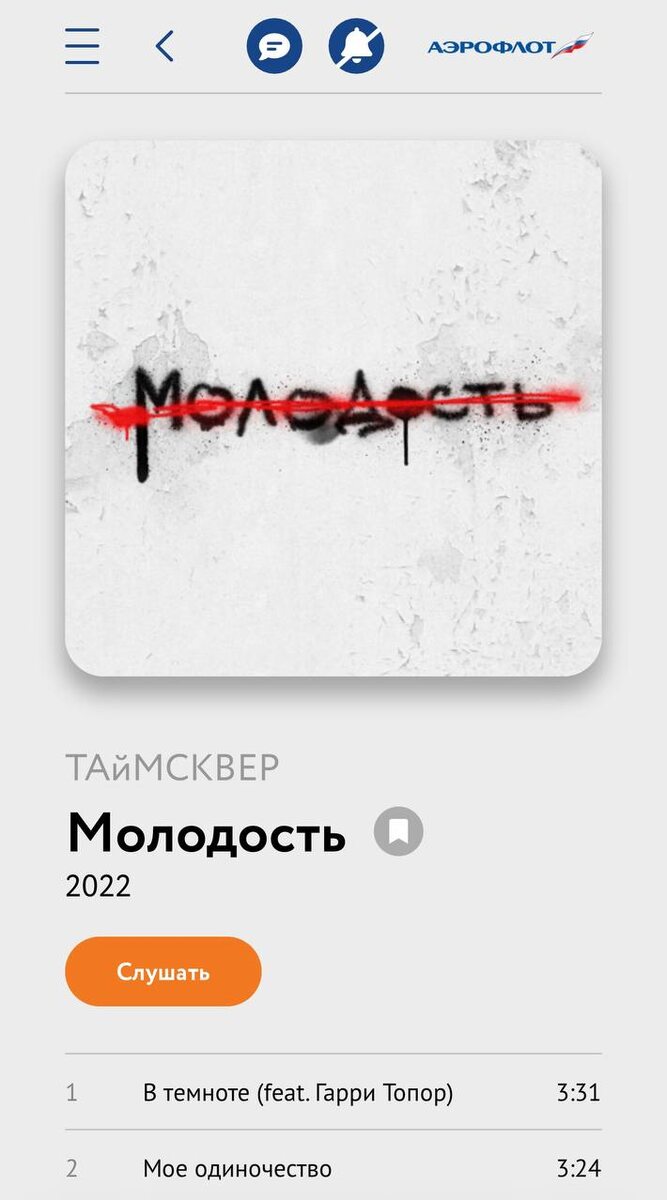Go back with the arrow icon
The image size is (667, 1200).
point(165,46)
